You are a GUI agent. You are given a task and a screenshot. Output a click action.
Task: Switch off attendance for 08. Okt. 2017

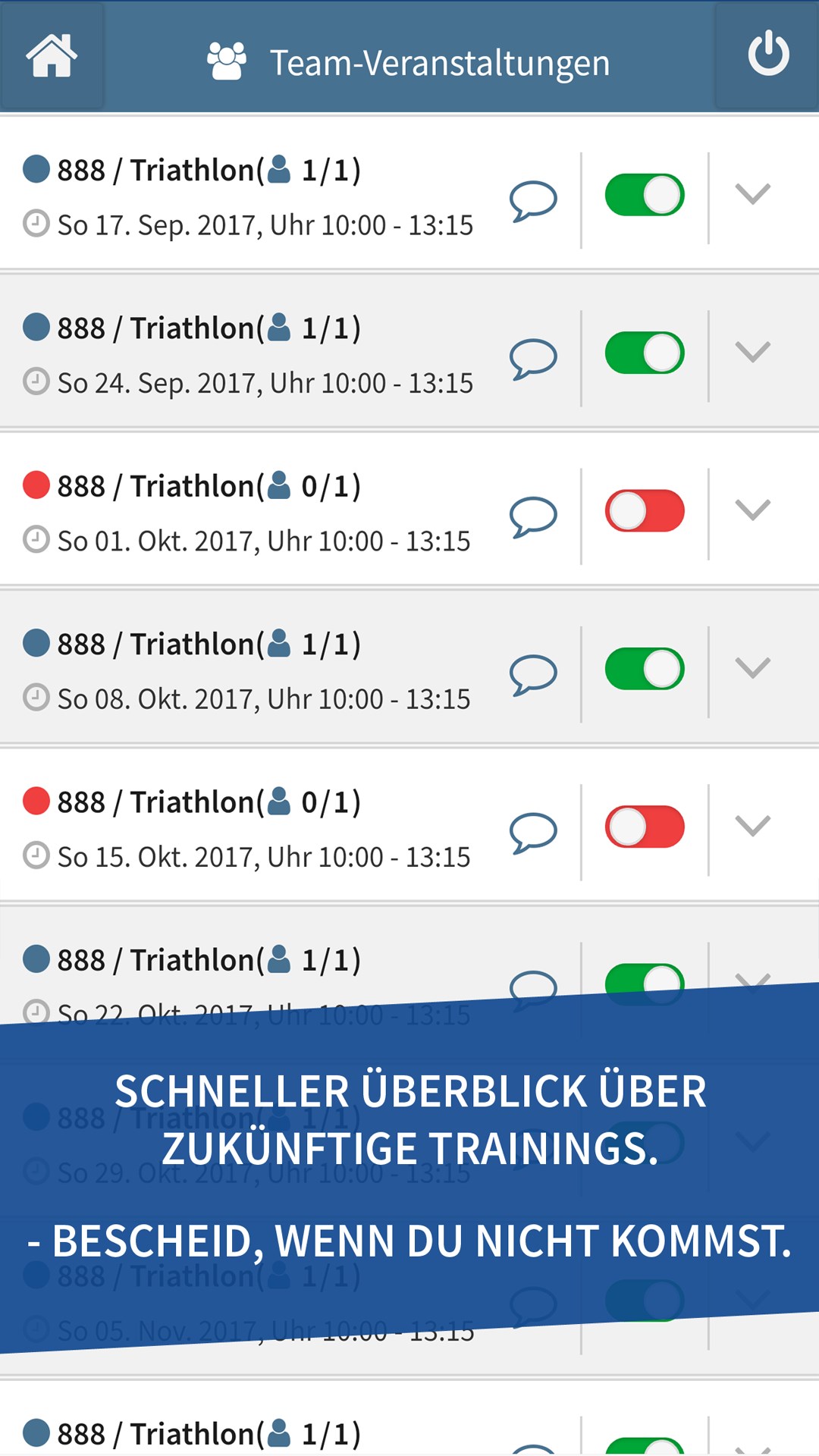coord(645,669)
